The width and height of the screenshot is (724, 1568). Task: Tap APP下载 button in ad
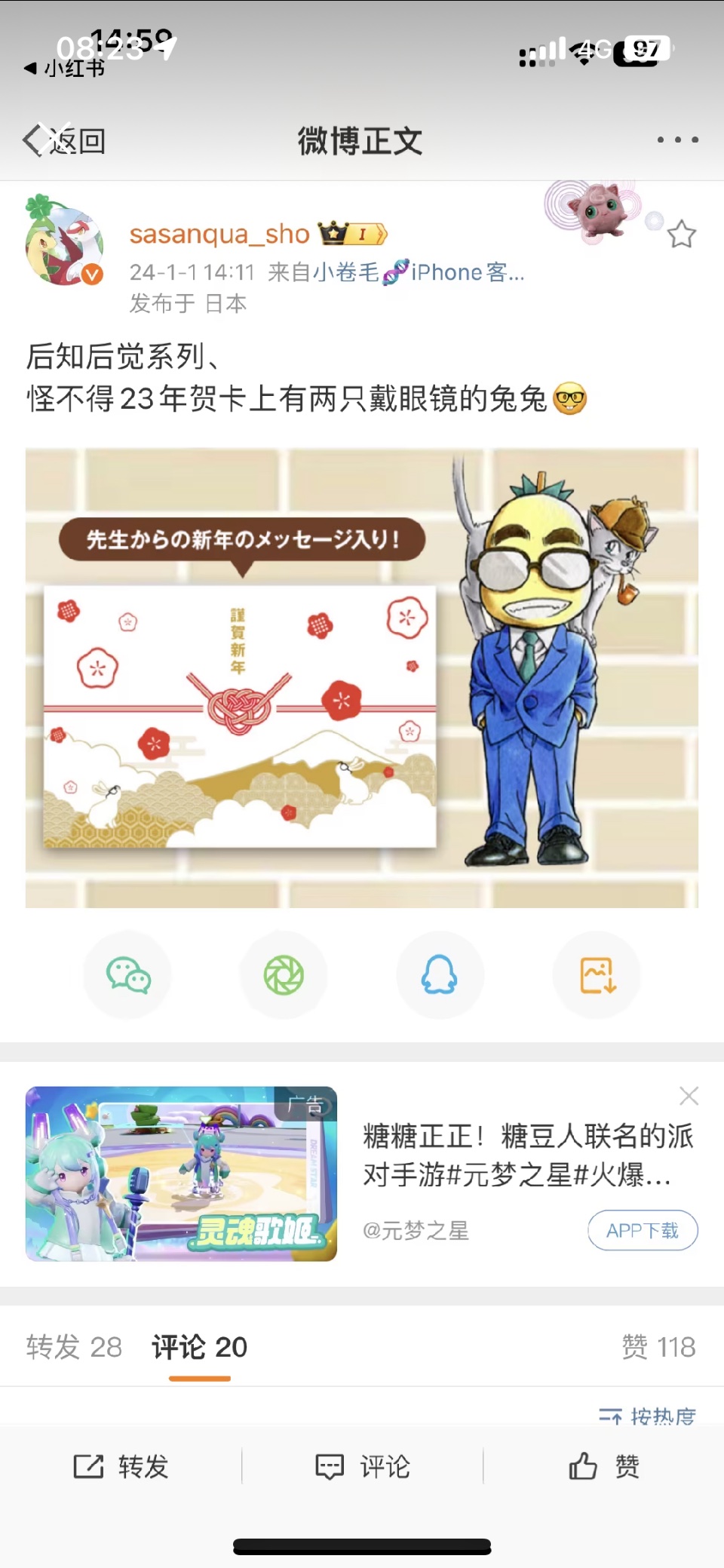(x=643, y=1230)
